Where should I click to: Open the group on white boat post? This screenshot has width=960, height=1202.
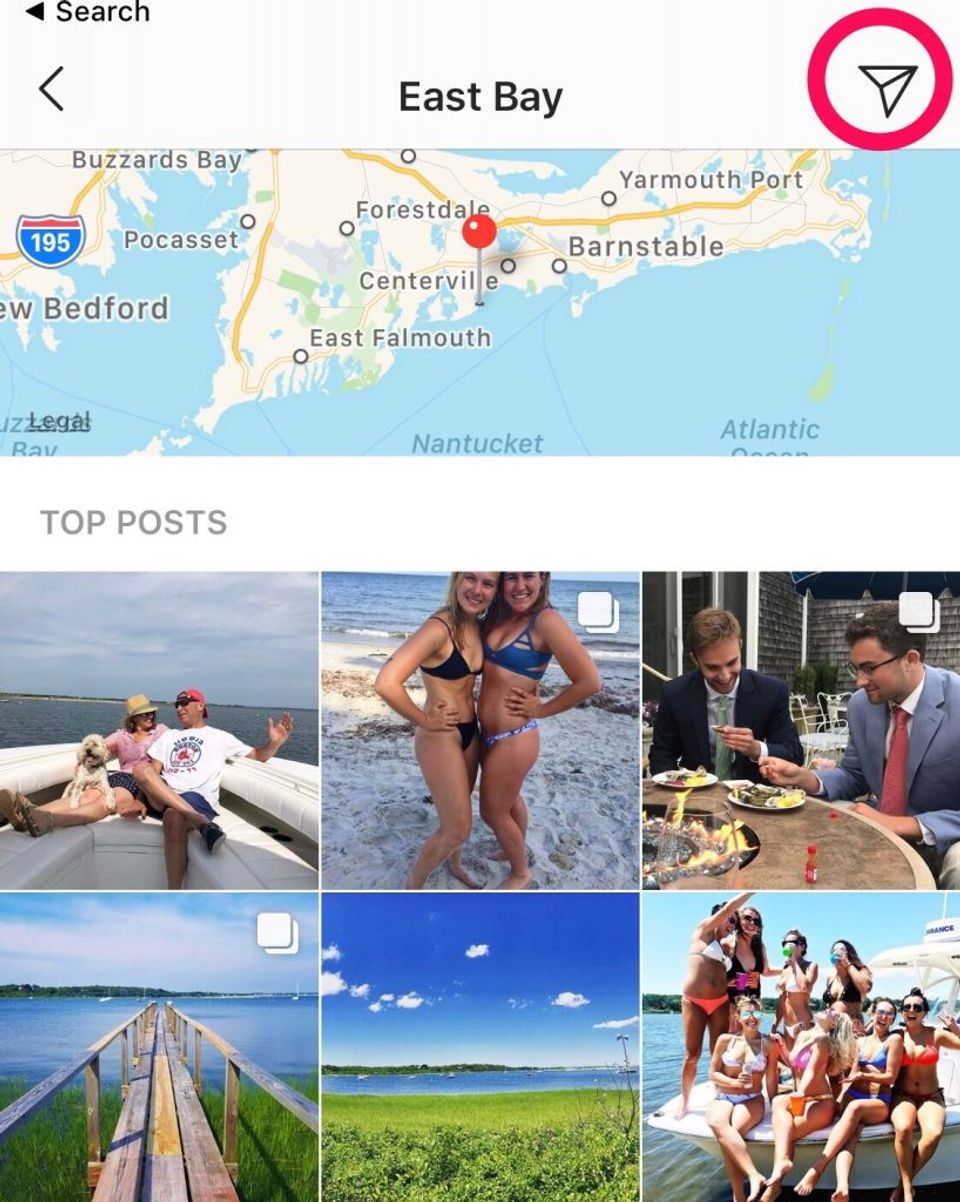(801, 1047)
